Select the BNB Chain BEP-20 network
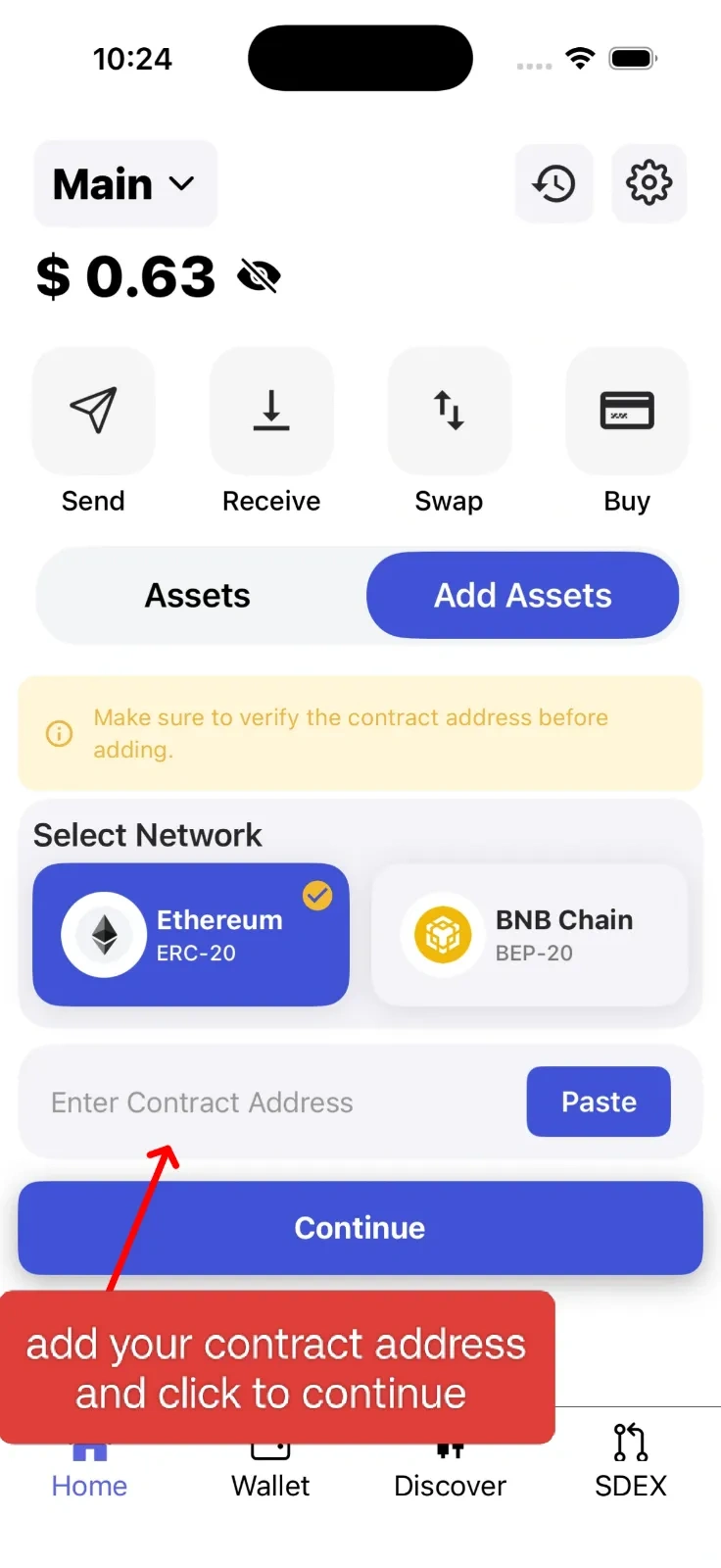Viewport: 721px width, 1568px height. (x=531, y=933)
